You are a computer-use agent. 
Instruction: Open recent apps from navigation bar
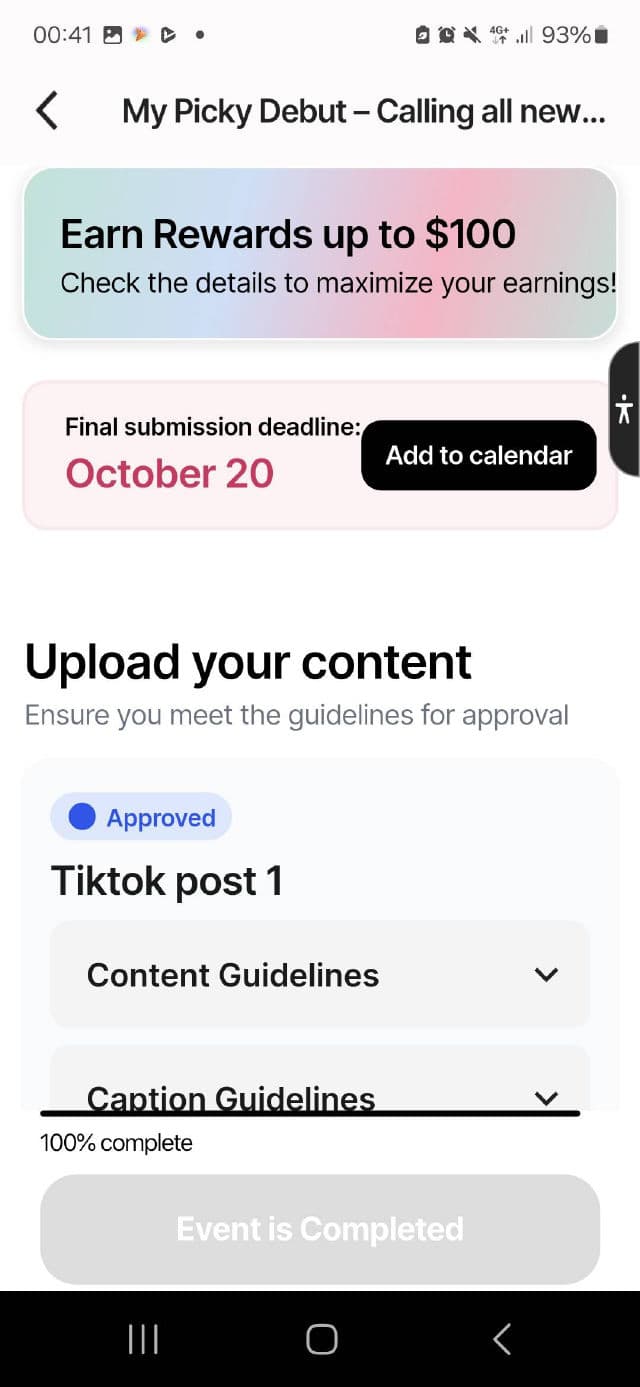[x=143, y=1339]
